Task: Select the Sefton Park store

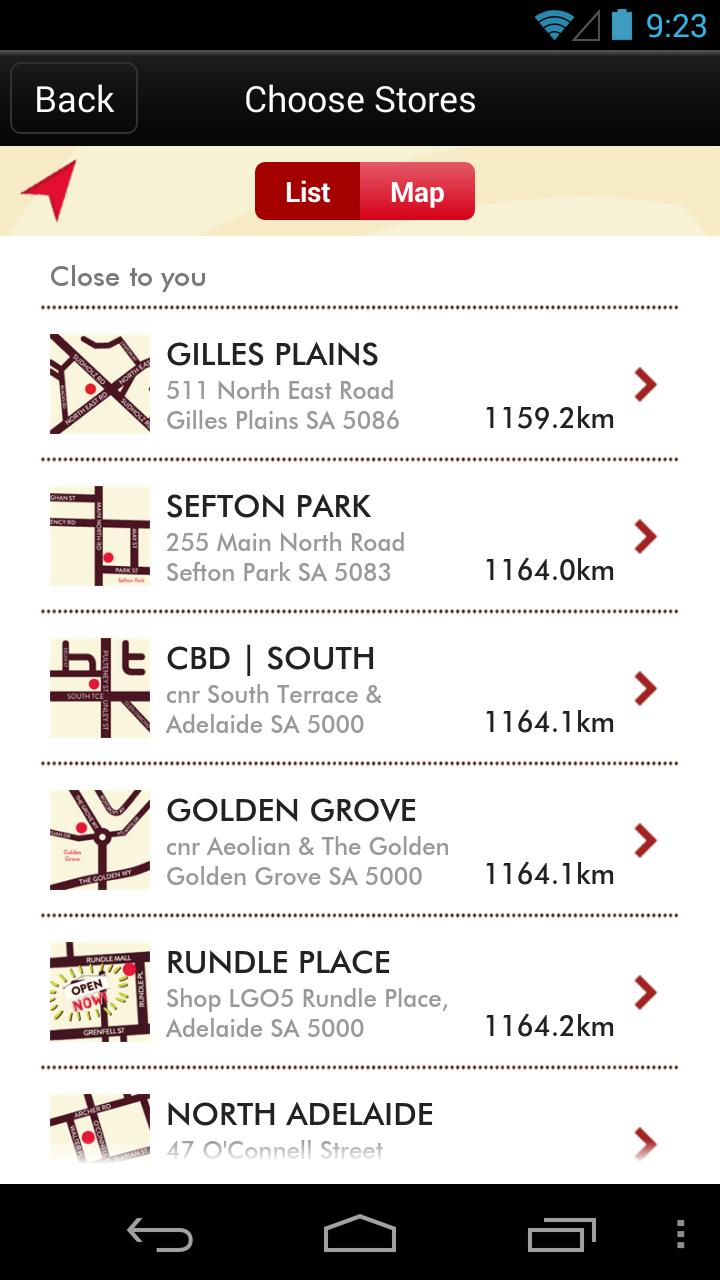Action: click(x=360, y=537)
